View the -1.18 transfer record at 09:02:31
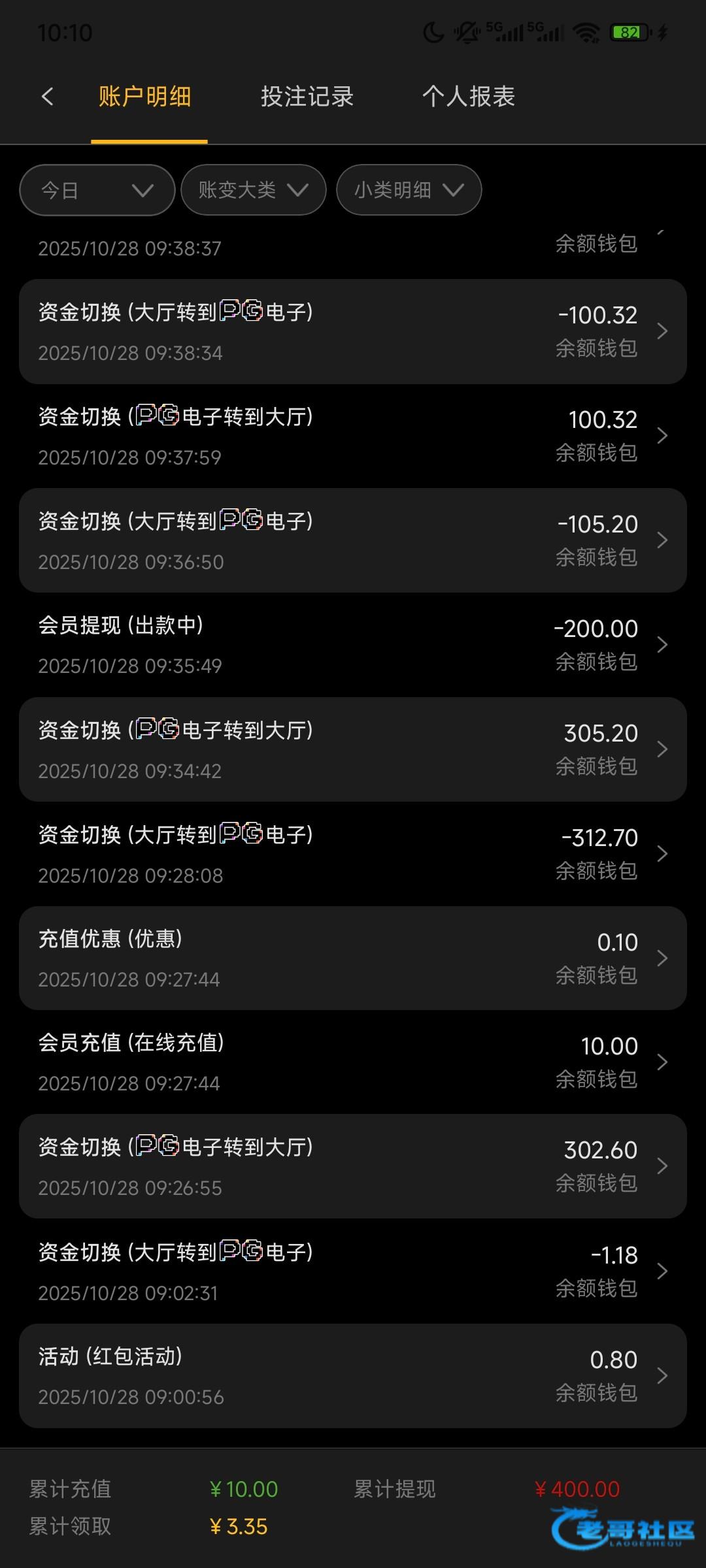Image resolution: width=706 pixels, height=1568 pixels. click(x=353, y=1271)
